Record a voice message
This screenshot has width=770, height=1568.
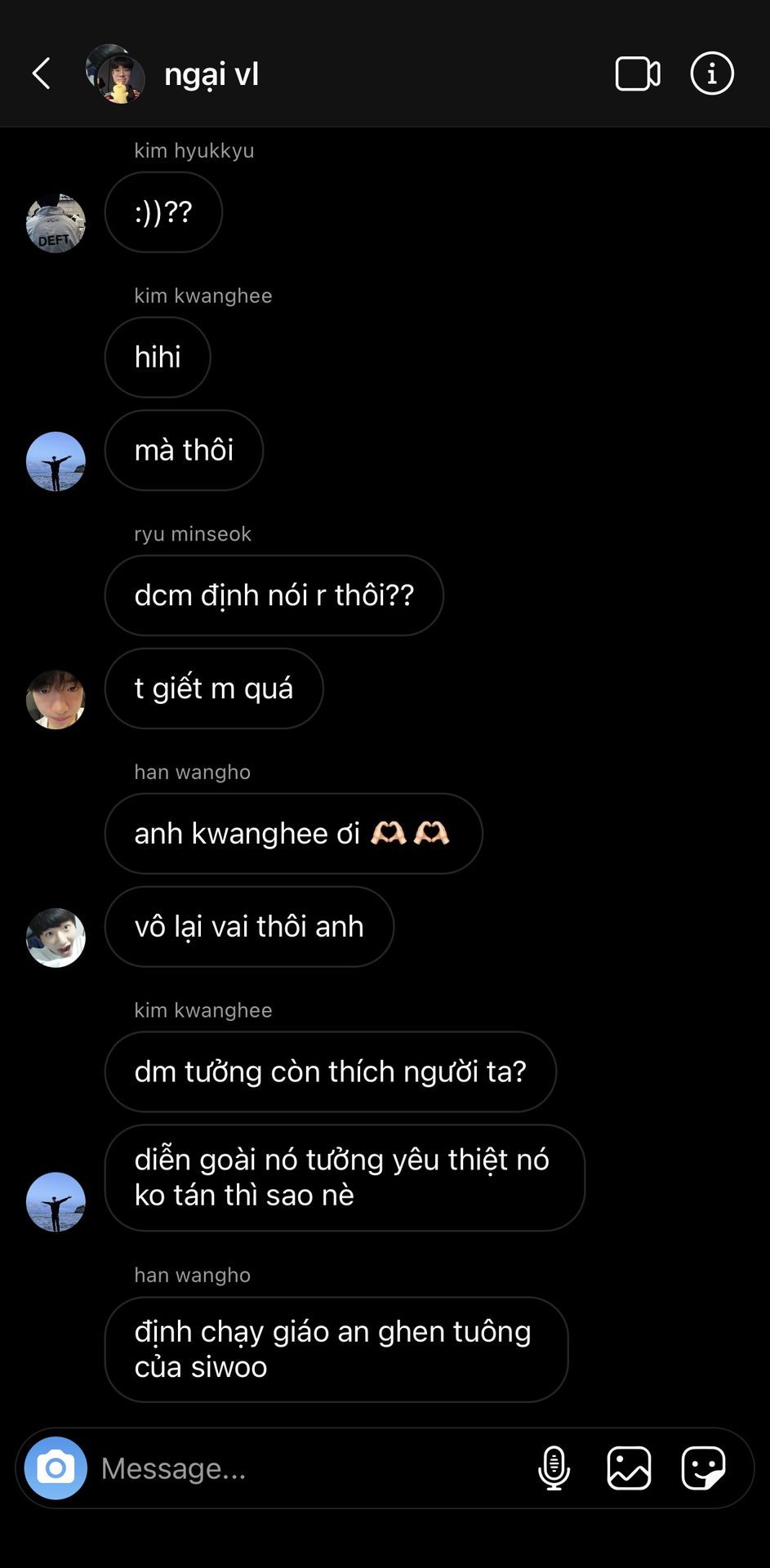(554, 1468)
